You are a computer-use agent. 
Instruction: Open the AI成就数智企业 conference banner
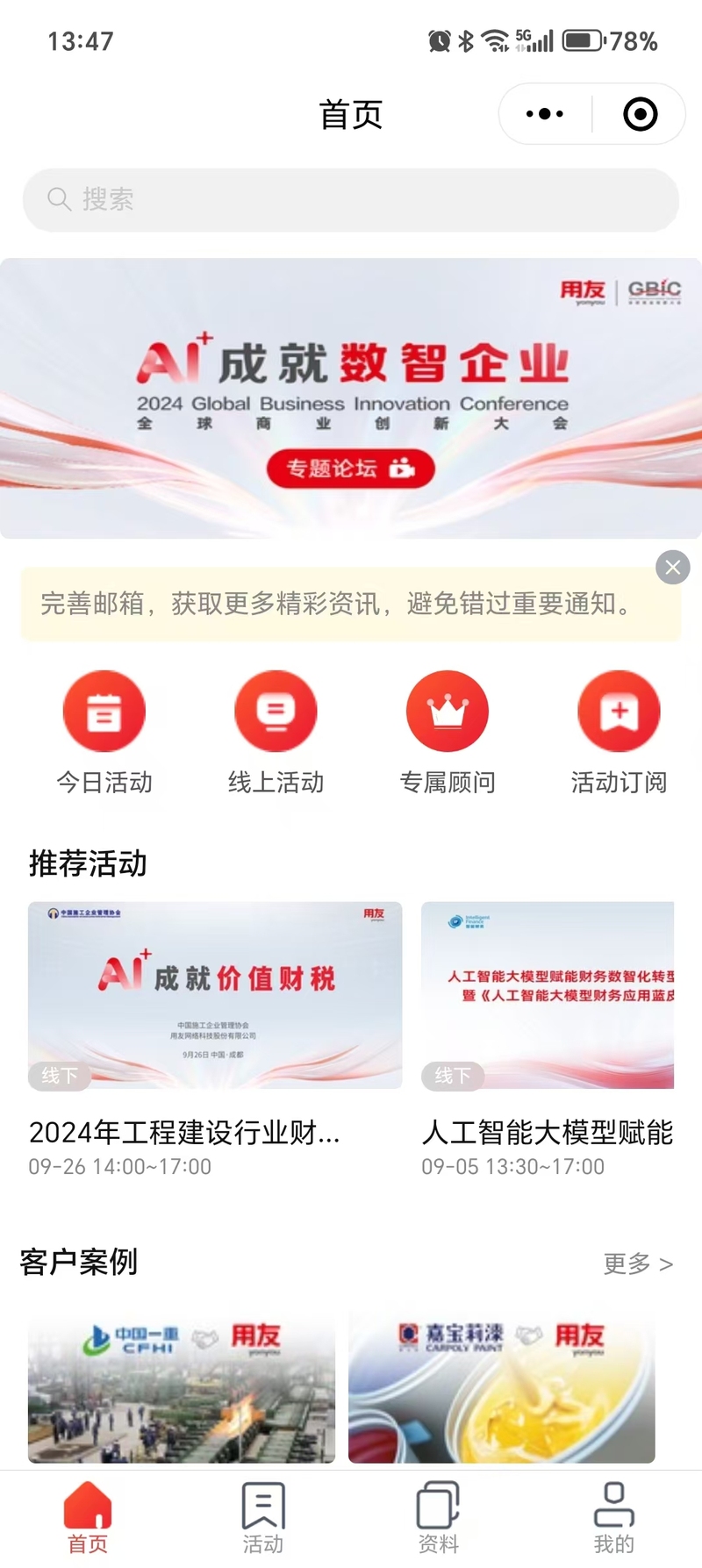point(351,397)
